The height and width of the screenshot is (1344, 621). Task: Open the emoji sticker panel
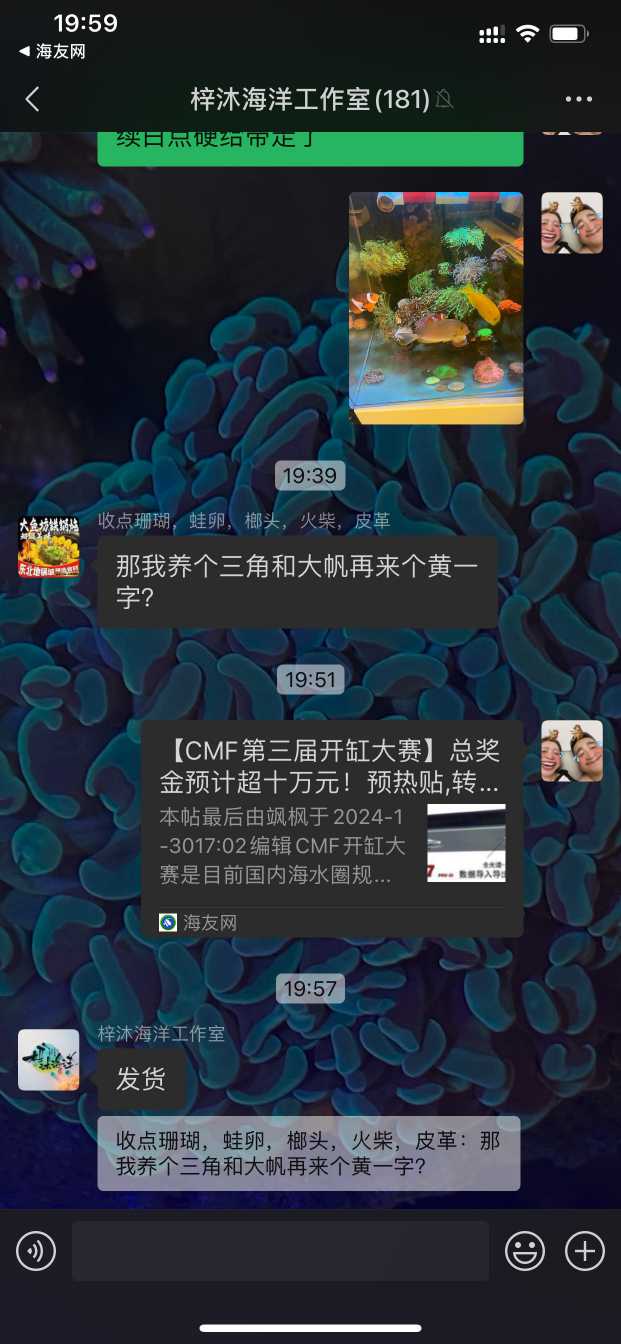525,1251
